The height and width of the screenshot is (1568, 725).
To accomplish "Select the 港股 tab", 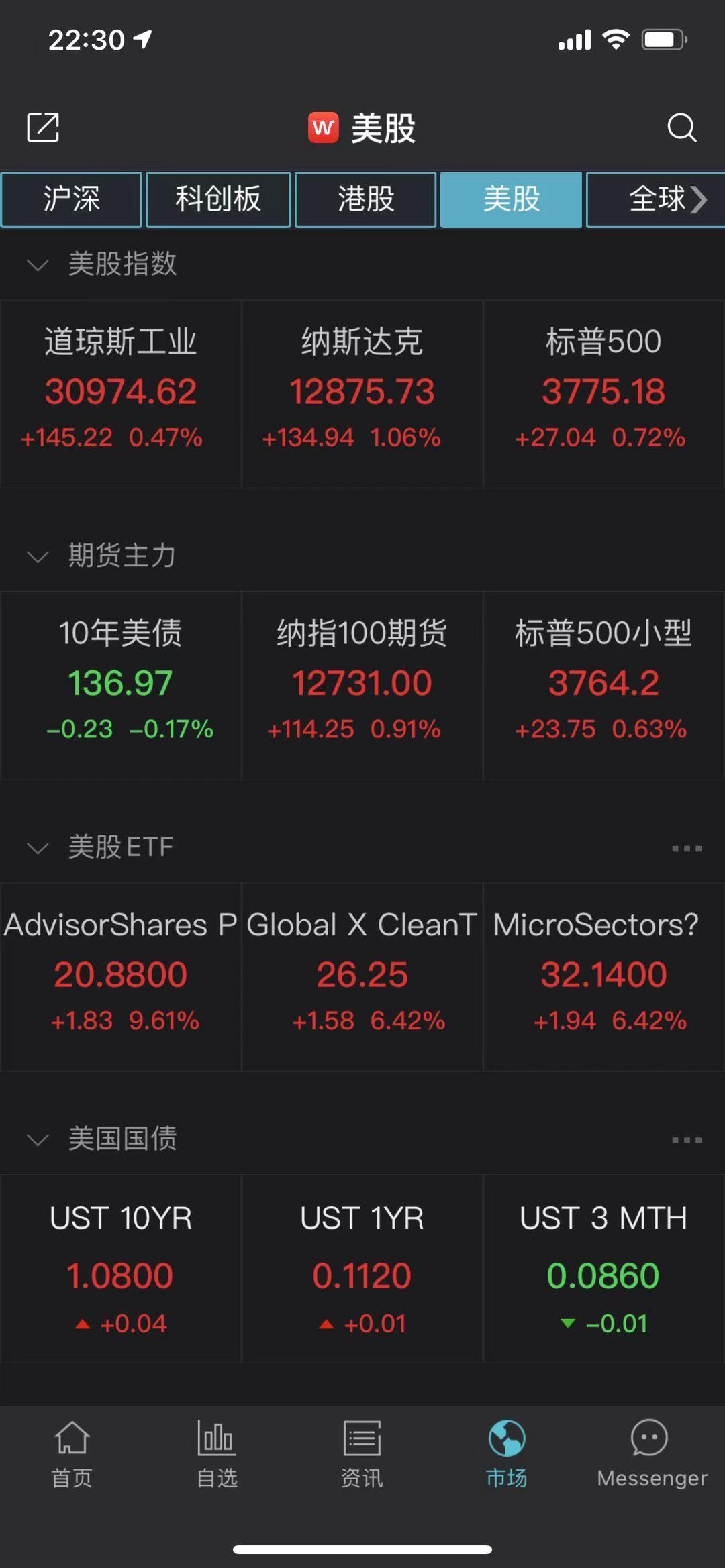I will [x=366, y=200].
